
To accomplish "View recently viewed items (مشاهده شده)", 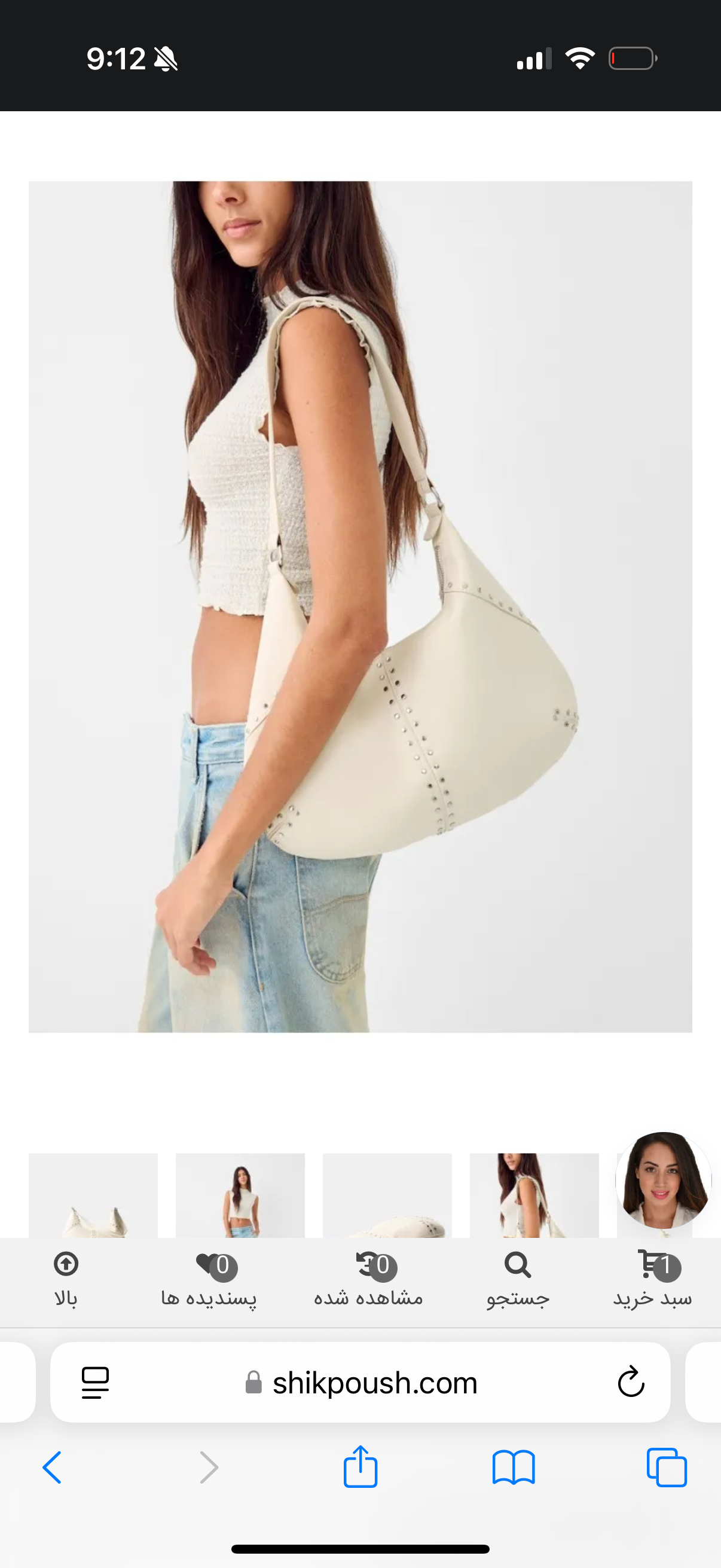I will [x=369, y=1280].
